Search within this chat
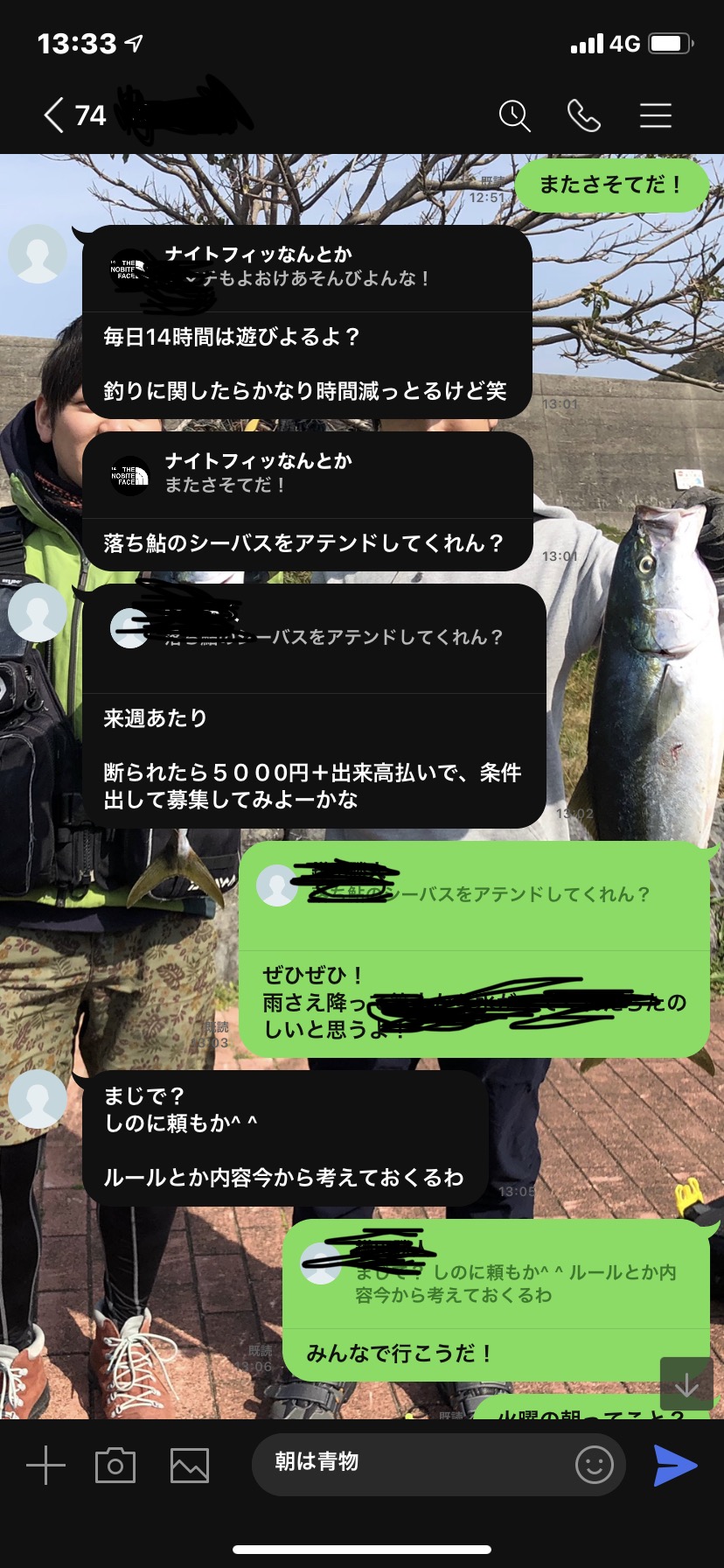The height and width of the screenshot is (1568, 724). 514,115
